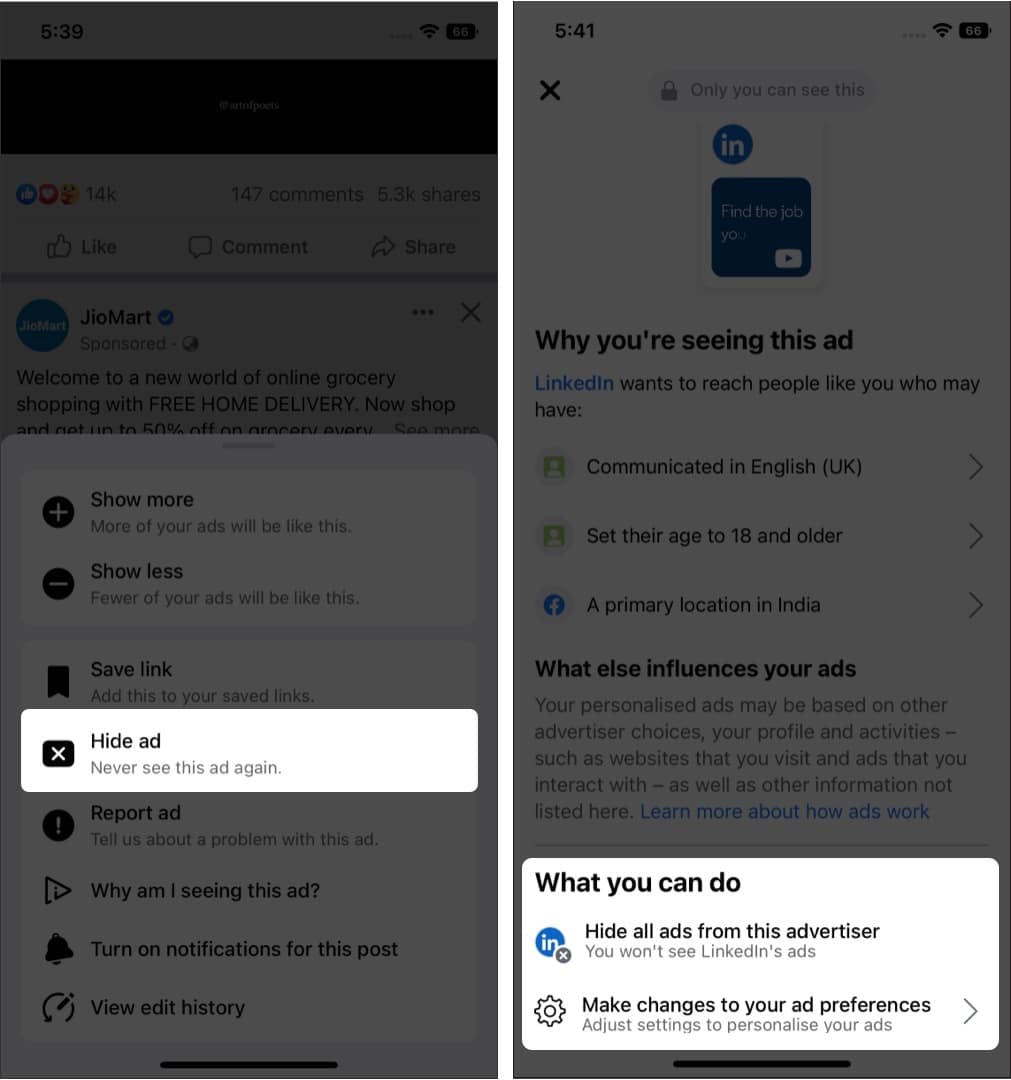Hide all ads from this advertiser
The image size is (1011, 1080).
732,940
